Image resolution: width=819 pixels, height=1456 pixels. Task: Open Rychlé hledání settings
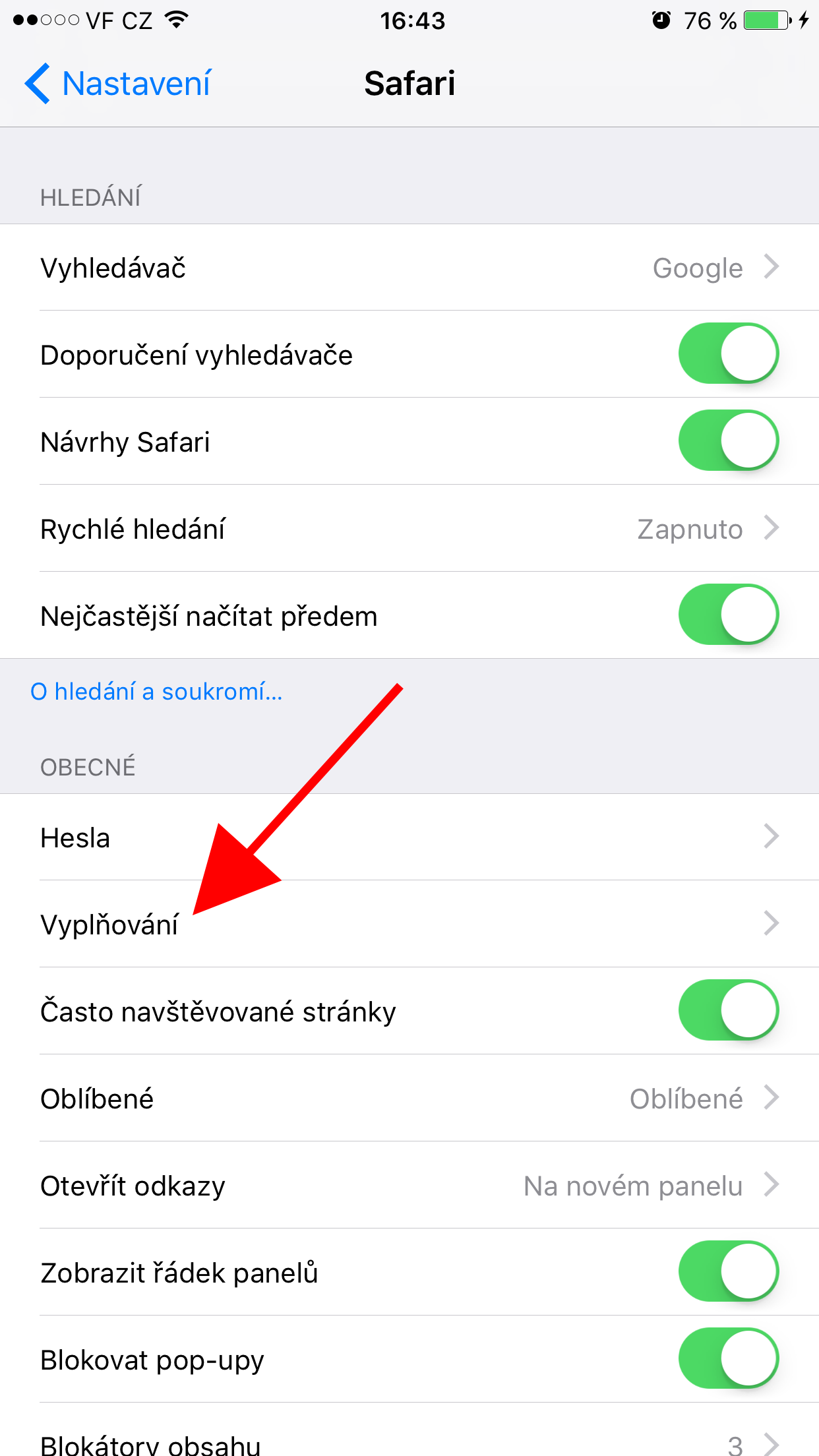tap(409, 528)
